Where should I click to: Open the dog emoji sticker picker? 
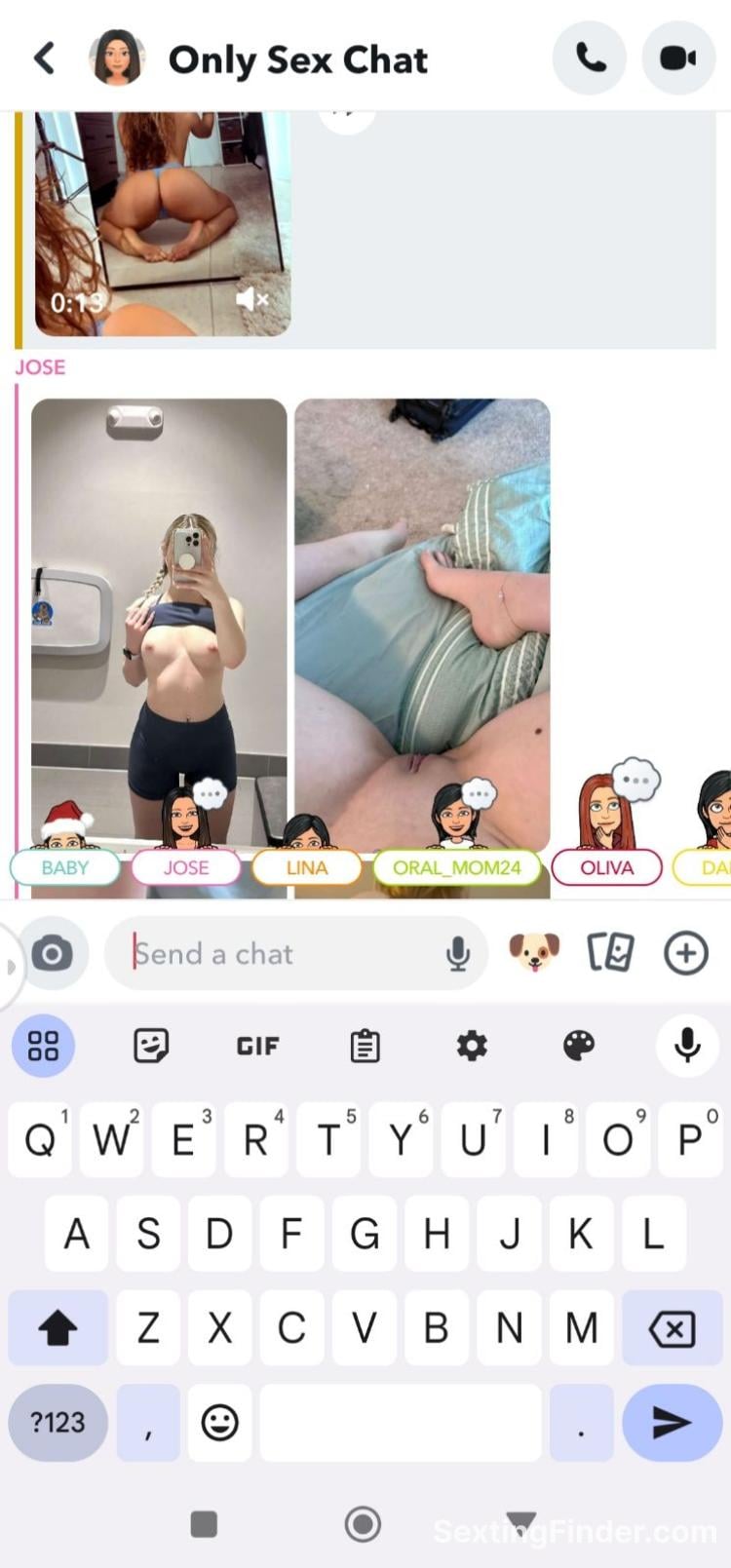[534, 952]
